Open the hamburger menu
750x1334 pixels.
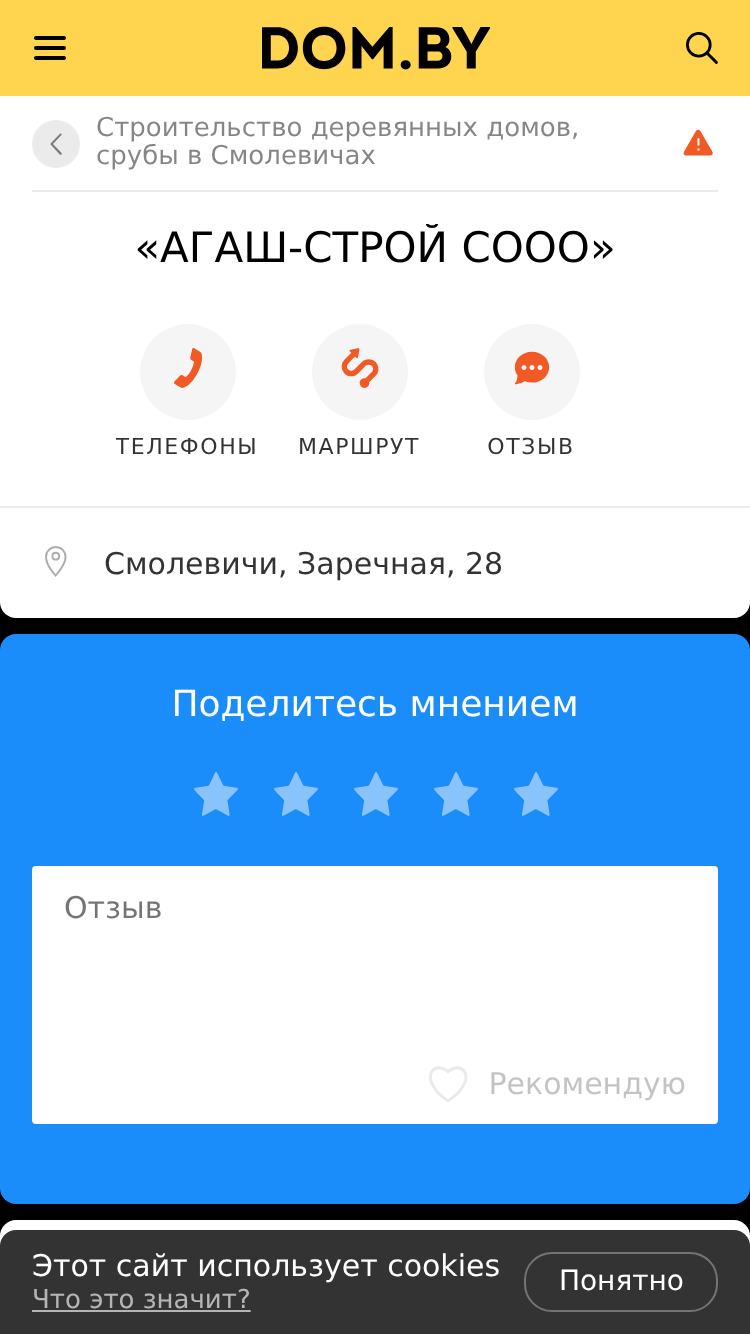tap(50, 48)
